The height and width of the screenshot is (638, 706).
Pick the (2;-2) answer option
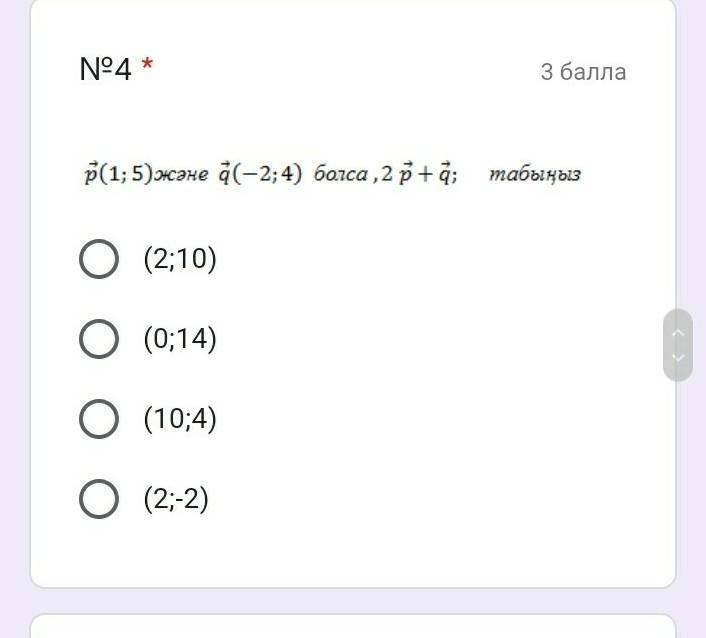point(99,498)
